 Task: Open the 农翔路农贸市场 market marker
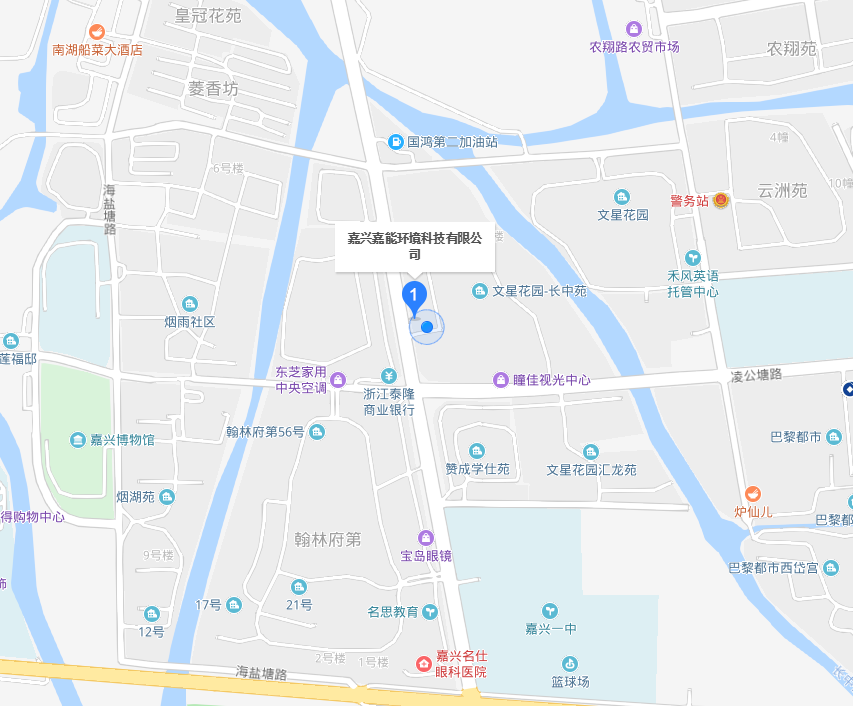pyautogui.click(x=634, y=29)
